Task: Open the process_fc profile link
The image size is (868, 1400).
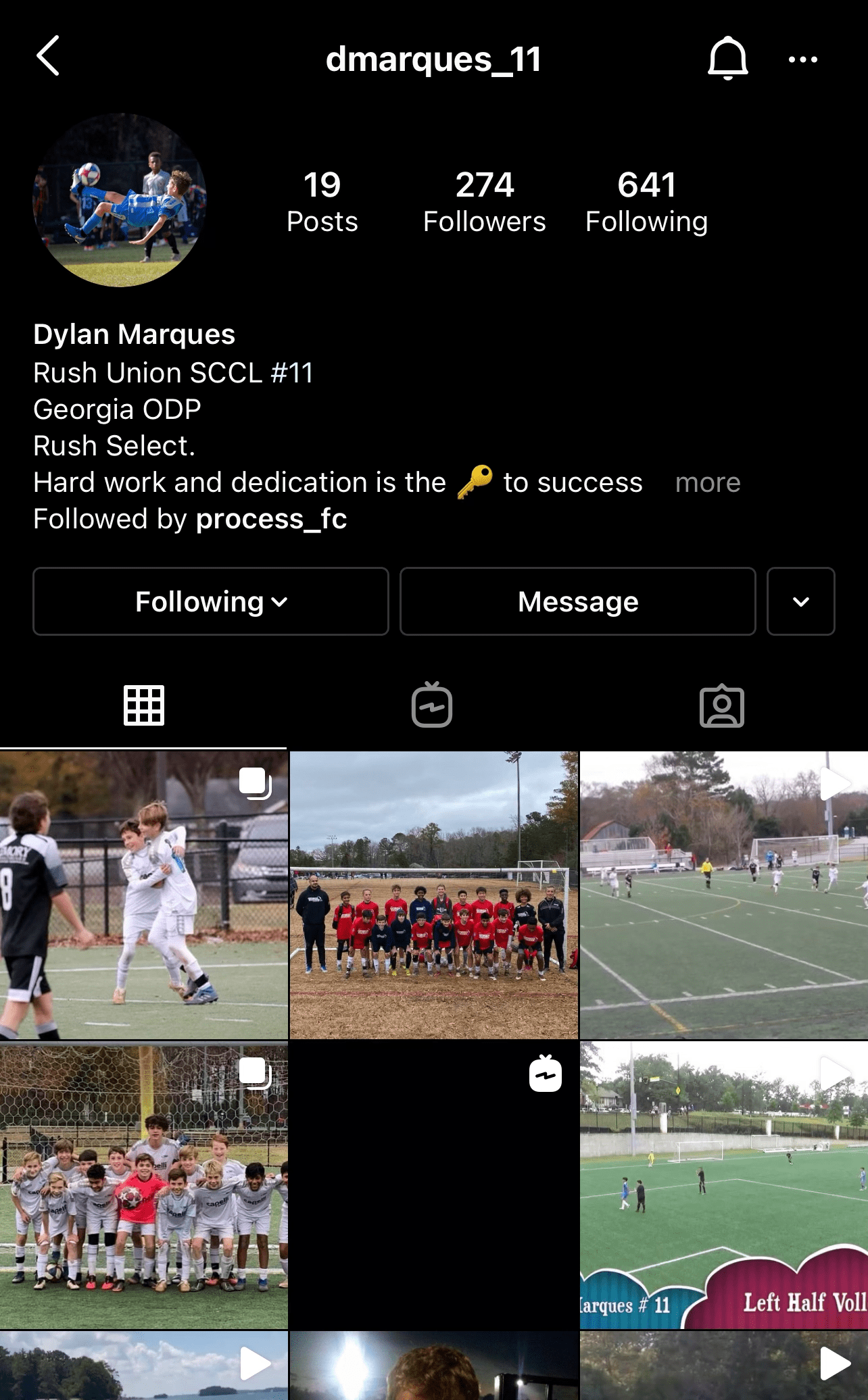Action: click(x=271, y=519)
